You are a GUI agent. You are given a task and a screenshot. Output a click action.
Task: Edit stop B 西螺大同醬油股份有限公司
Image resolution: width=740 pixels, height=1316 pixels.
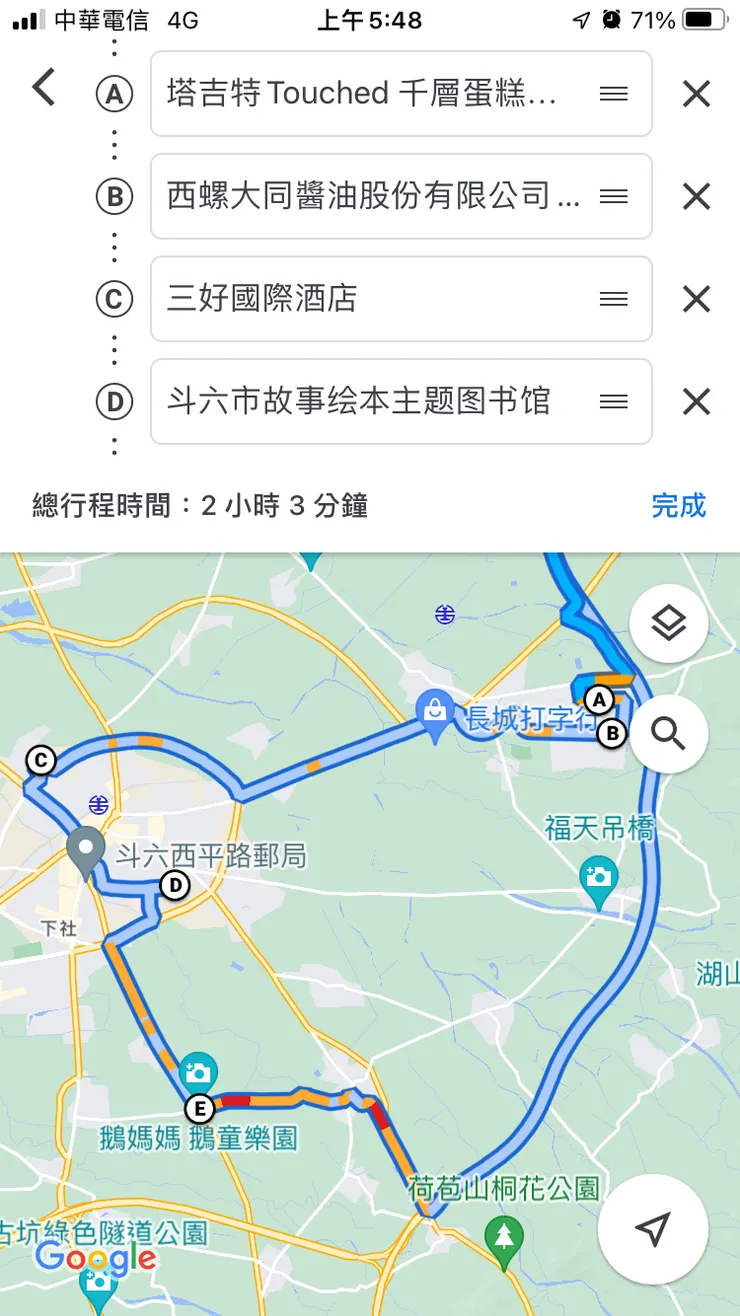point(370,196)
